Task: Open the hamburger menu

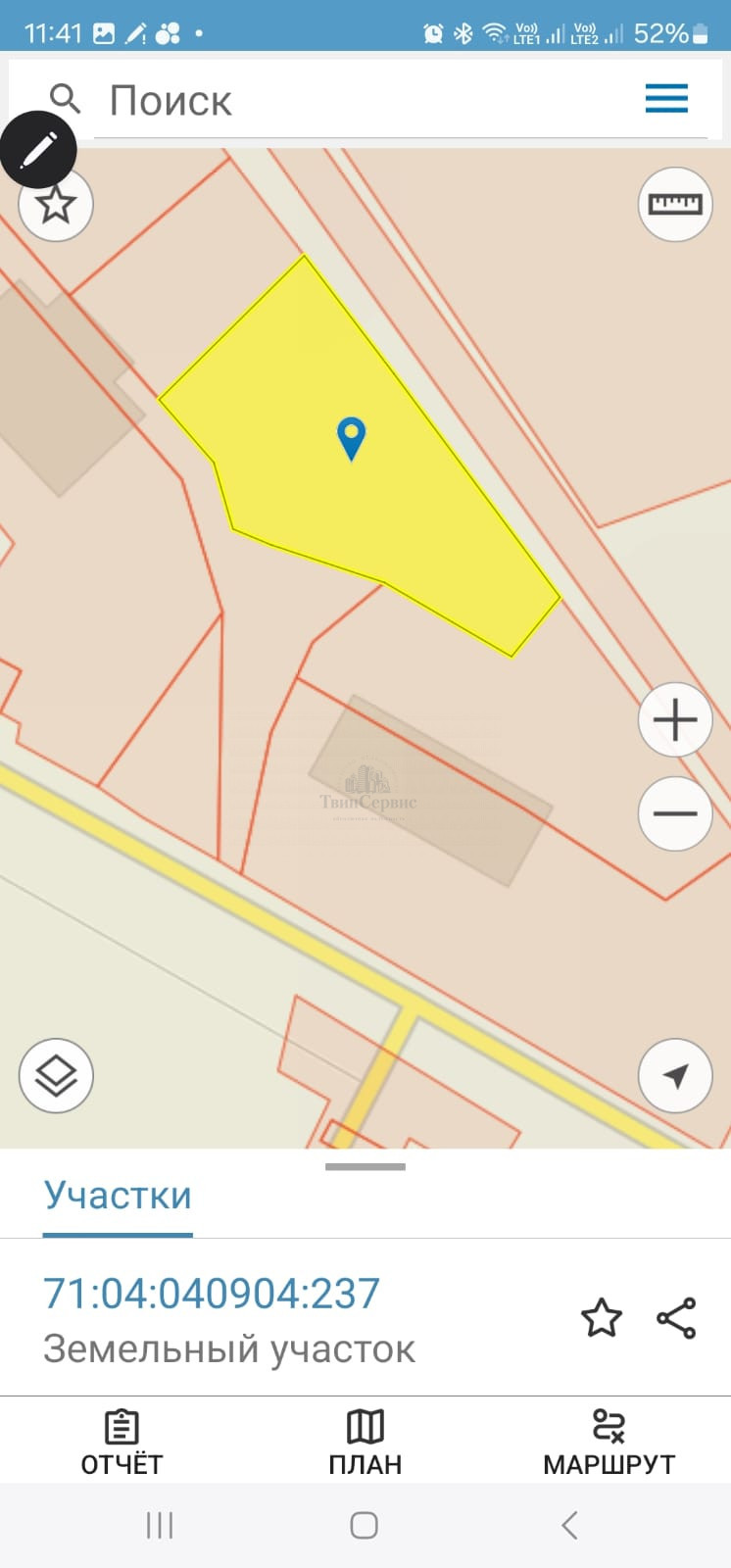Action: coord(666,99)
